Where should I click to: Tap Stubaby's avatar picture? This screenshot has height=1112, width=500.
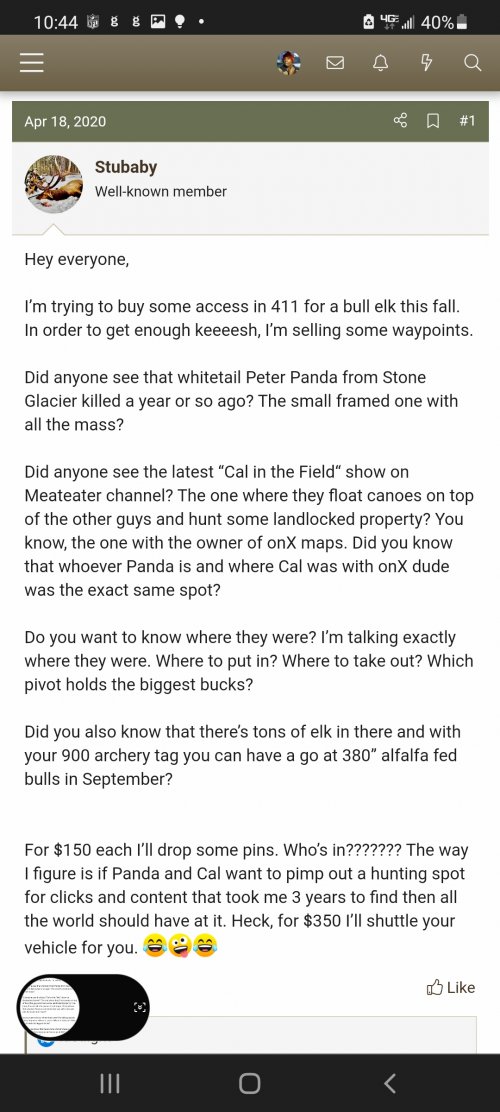coord(54,184)
